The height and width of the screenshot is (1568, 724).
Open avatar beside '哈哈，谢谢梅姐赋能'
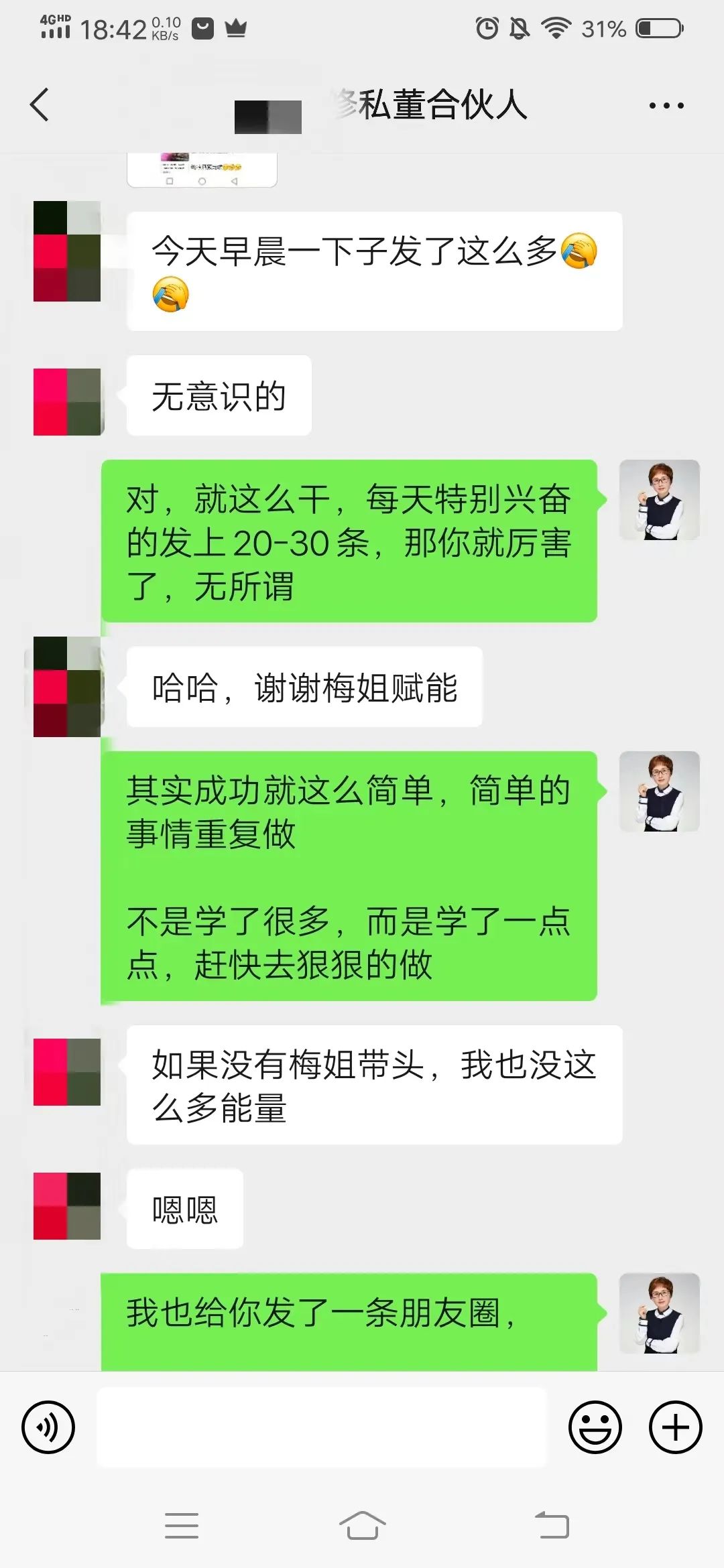point(67,687)
